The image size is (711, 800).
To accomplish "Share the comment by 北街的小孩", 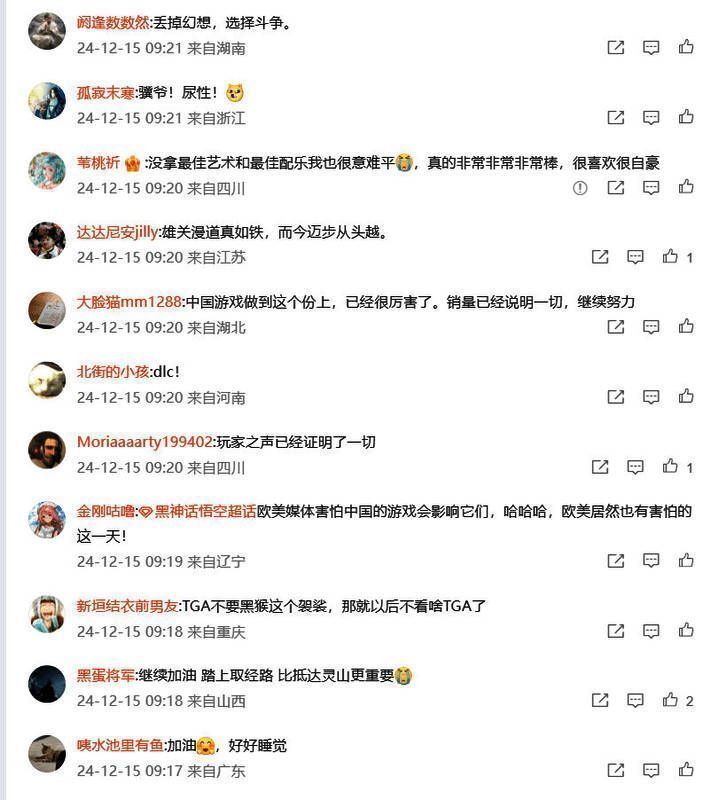I will 616,397.
